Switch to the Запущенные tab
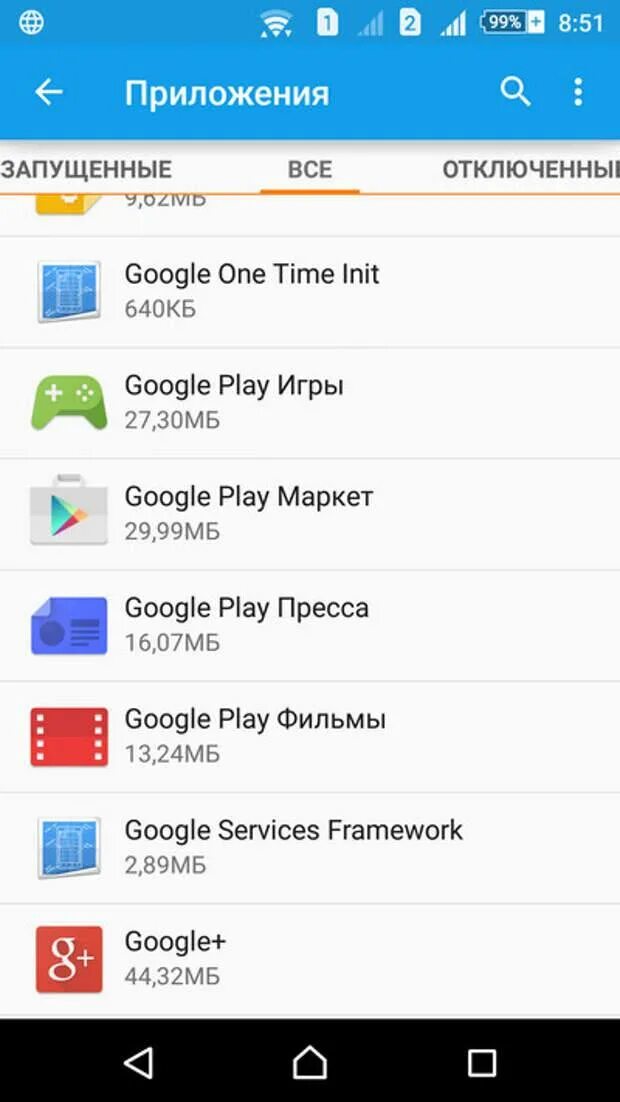The height and width of the screenshot is (1102, 620). tap(86, 169)
